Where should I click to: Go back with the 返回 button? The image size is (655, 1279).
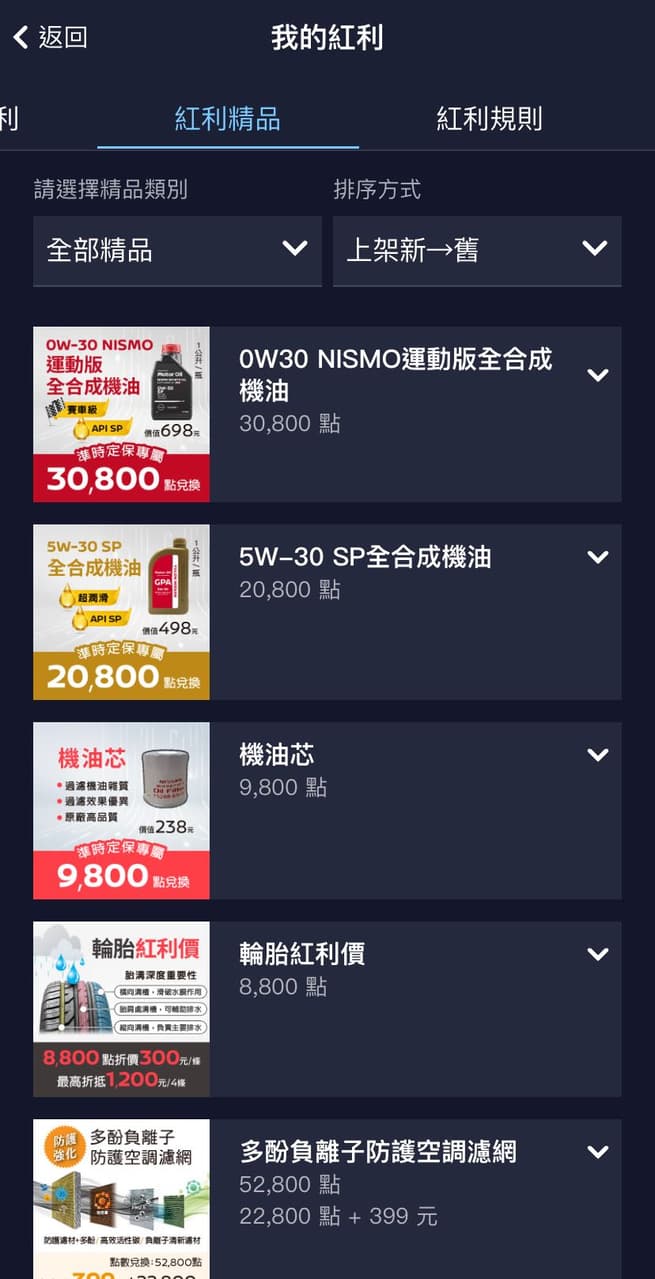[x=50, y=38]
